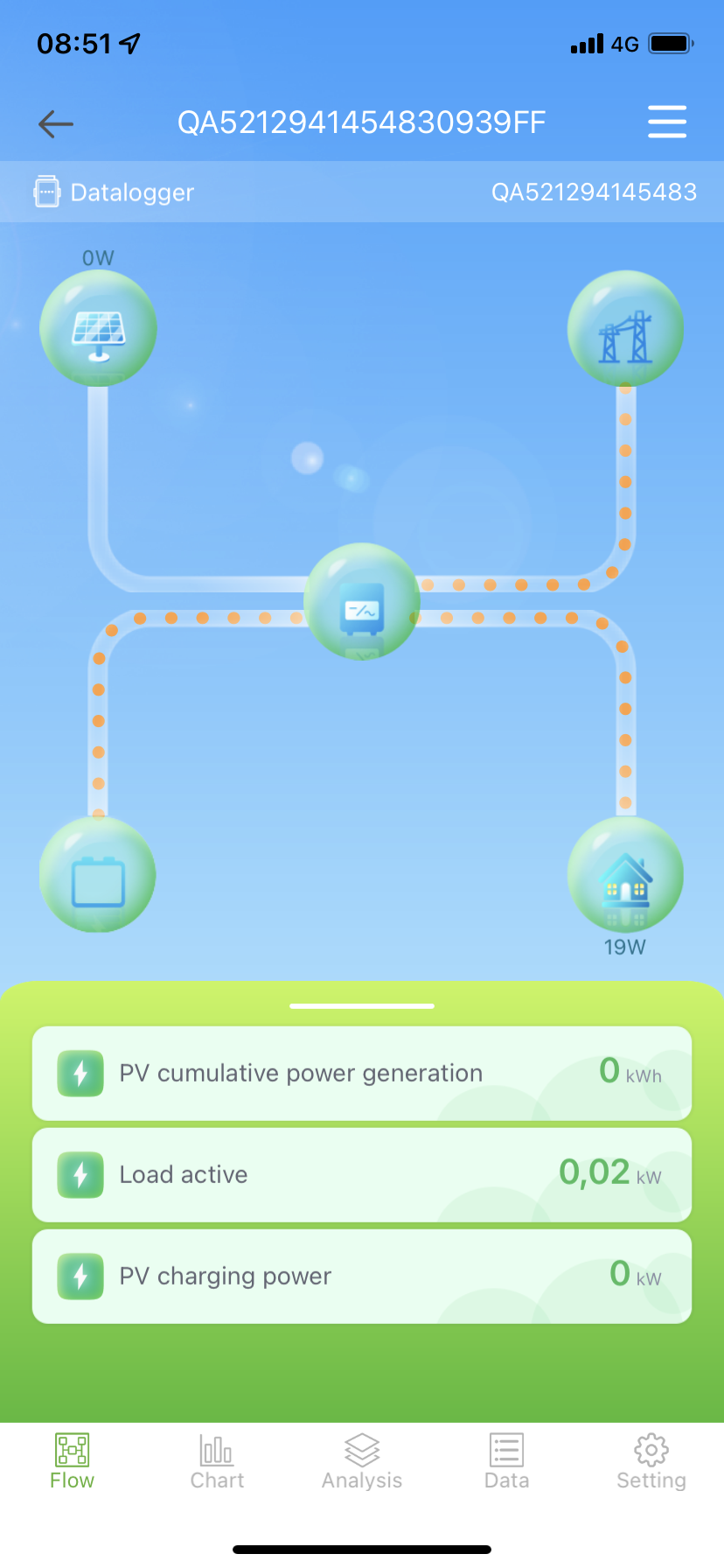Image resolution: width=724 pixels, height=1568 pixels.
Task: Tap the house load bubble
Action: click(625, 875)
